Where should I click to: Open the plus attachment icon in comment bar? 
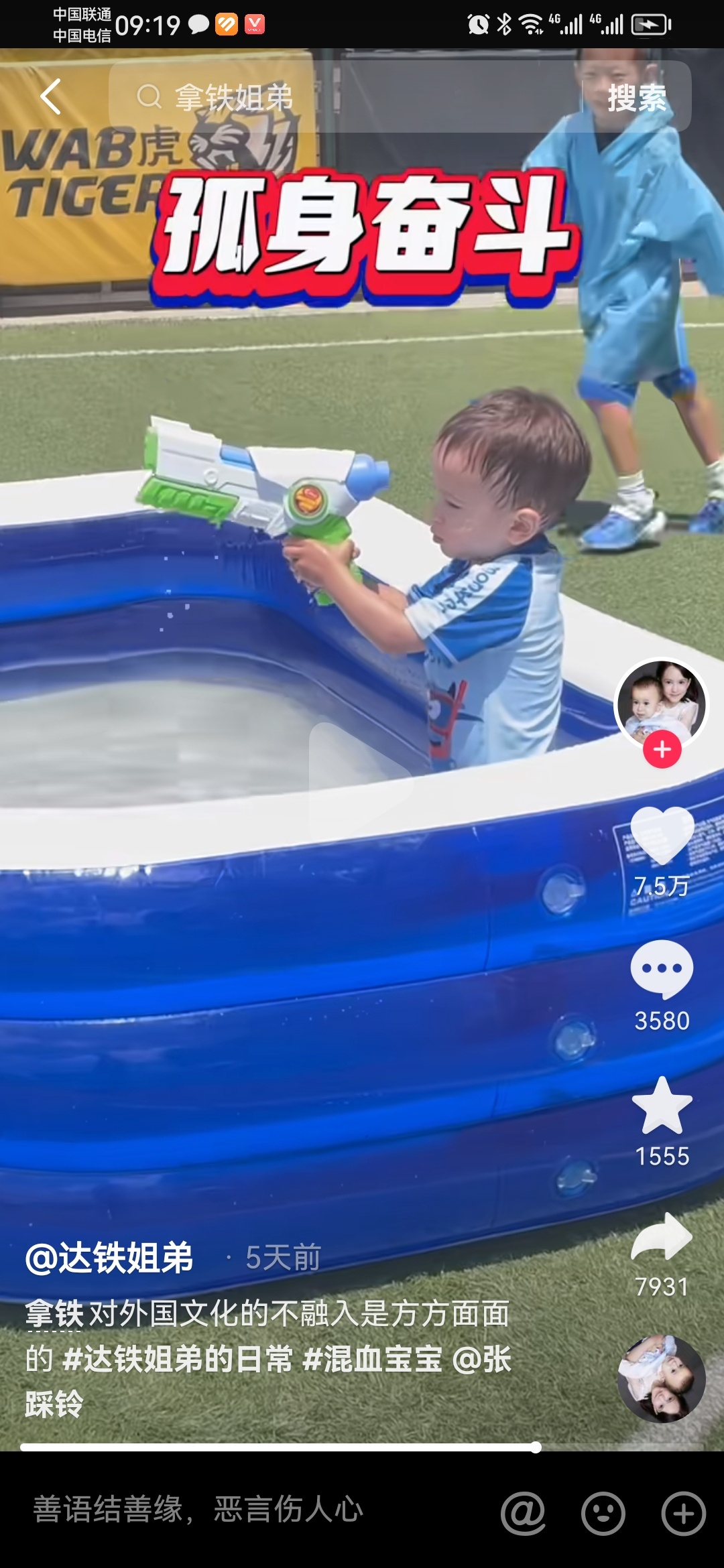click(x=683, y=1514)
